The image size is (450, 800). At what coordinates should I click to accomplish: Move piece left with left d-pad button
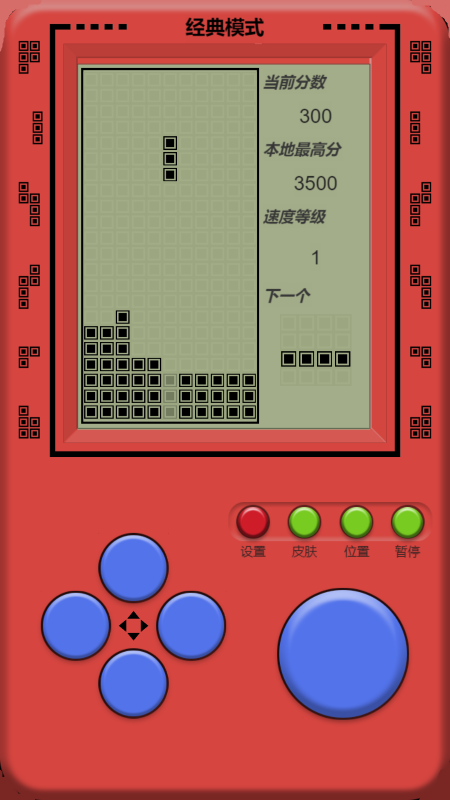76,626
